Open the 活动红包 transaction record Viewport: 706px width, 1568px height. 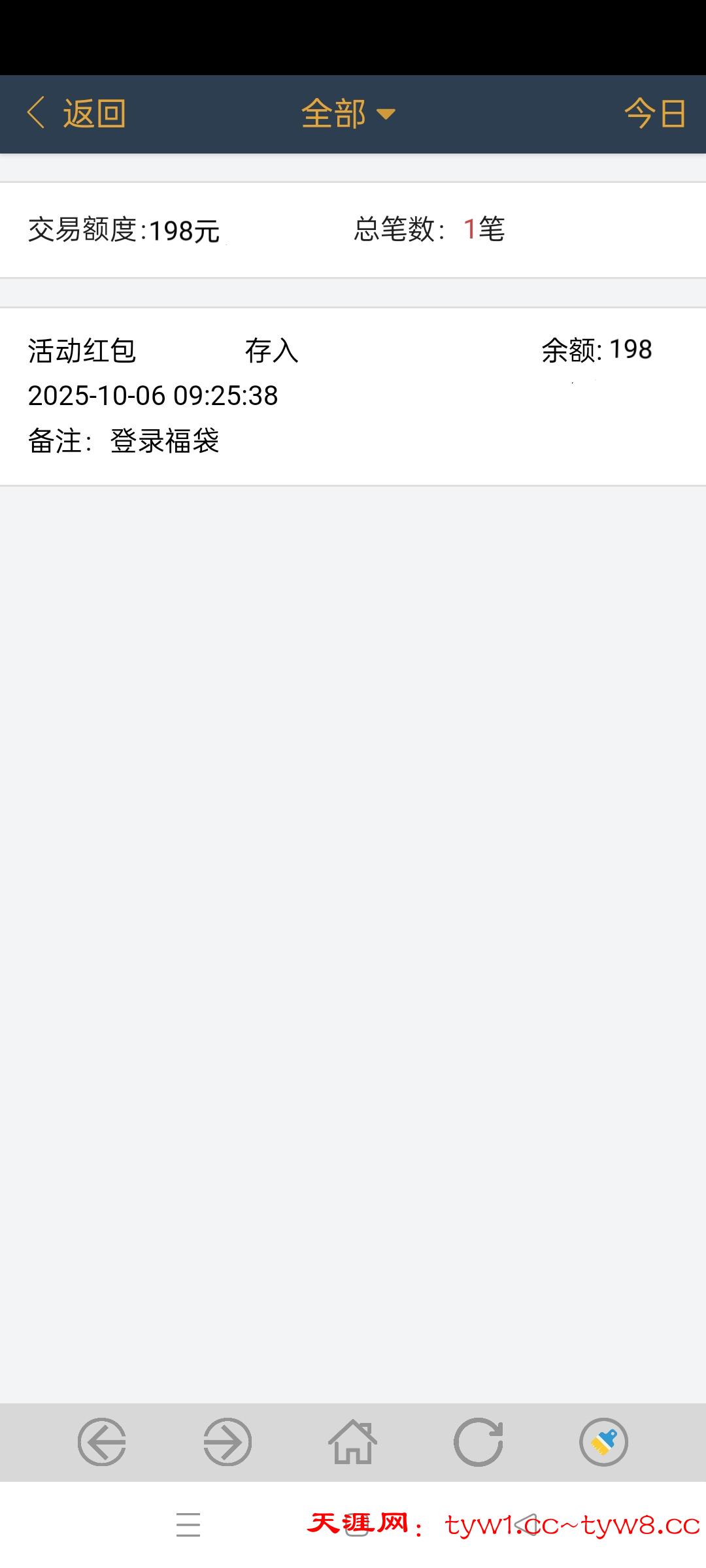353,395
